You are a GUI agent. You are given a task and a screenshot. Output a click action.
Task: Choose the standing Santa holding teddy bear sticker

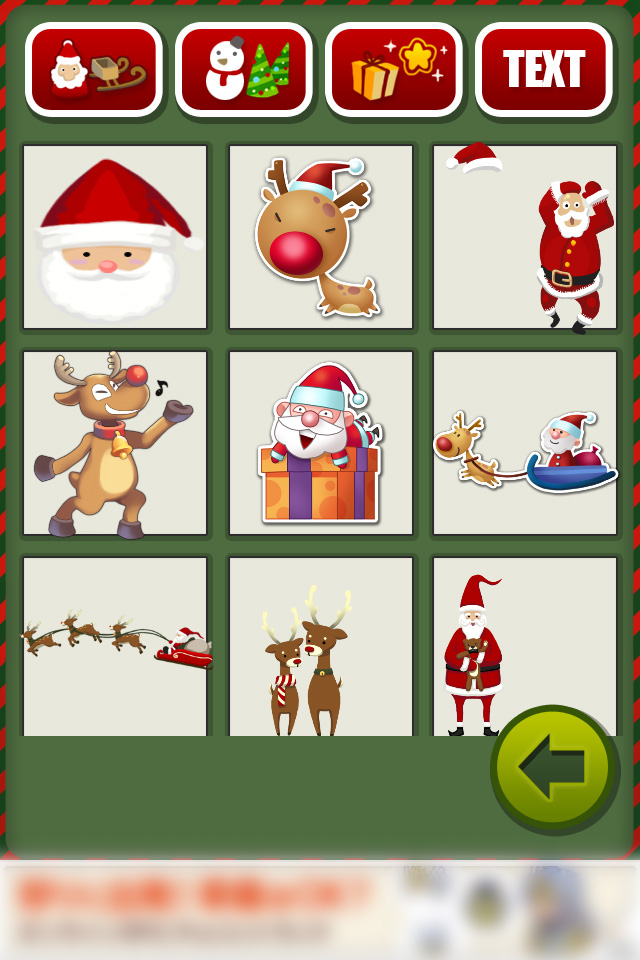pyautogui.click(x=470, y=645)
